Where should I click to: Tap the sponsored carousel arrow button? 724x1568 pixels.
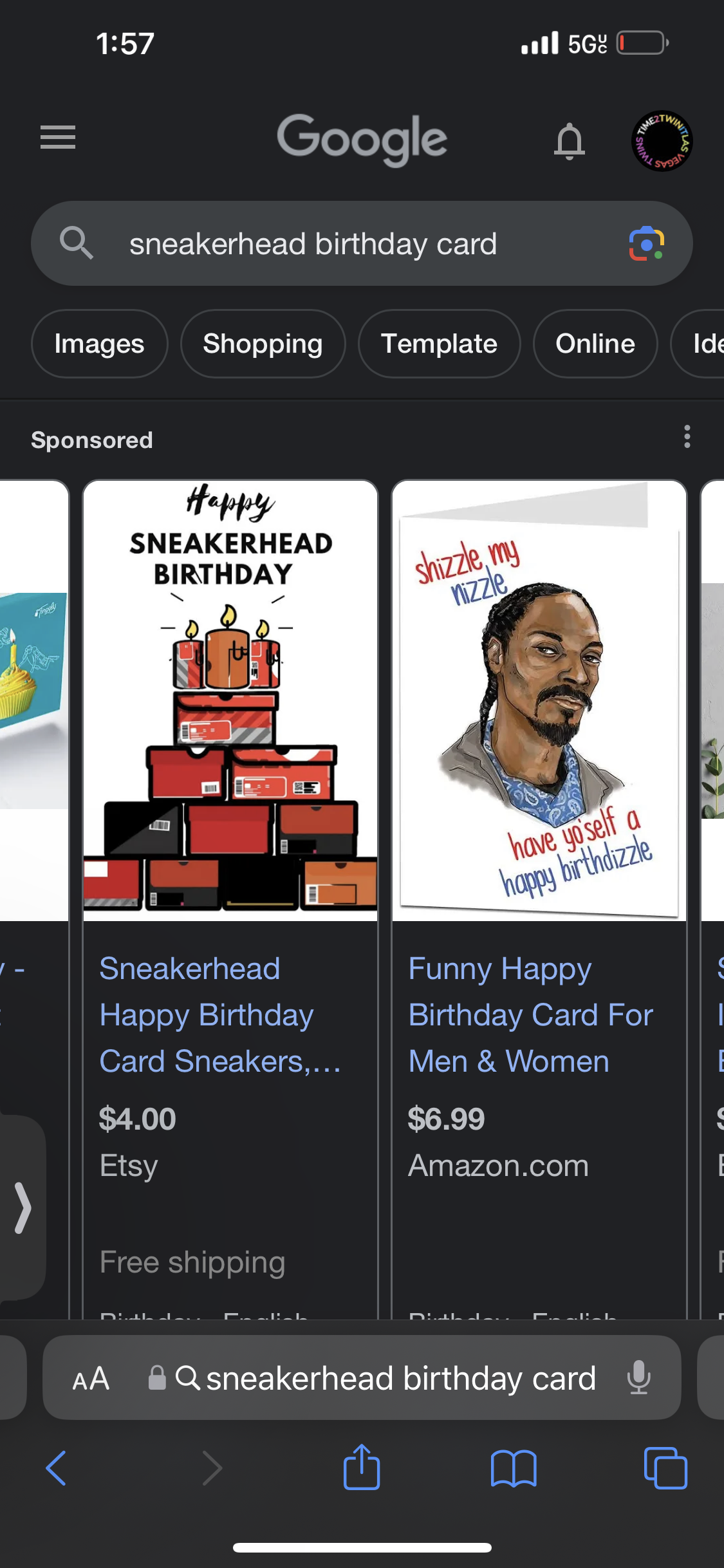pos(23,1208)
